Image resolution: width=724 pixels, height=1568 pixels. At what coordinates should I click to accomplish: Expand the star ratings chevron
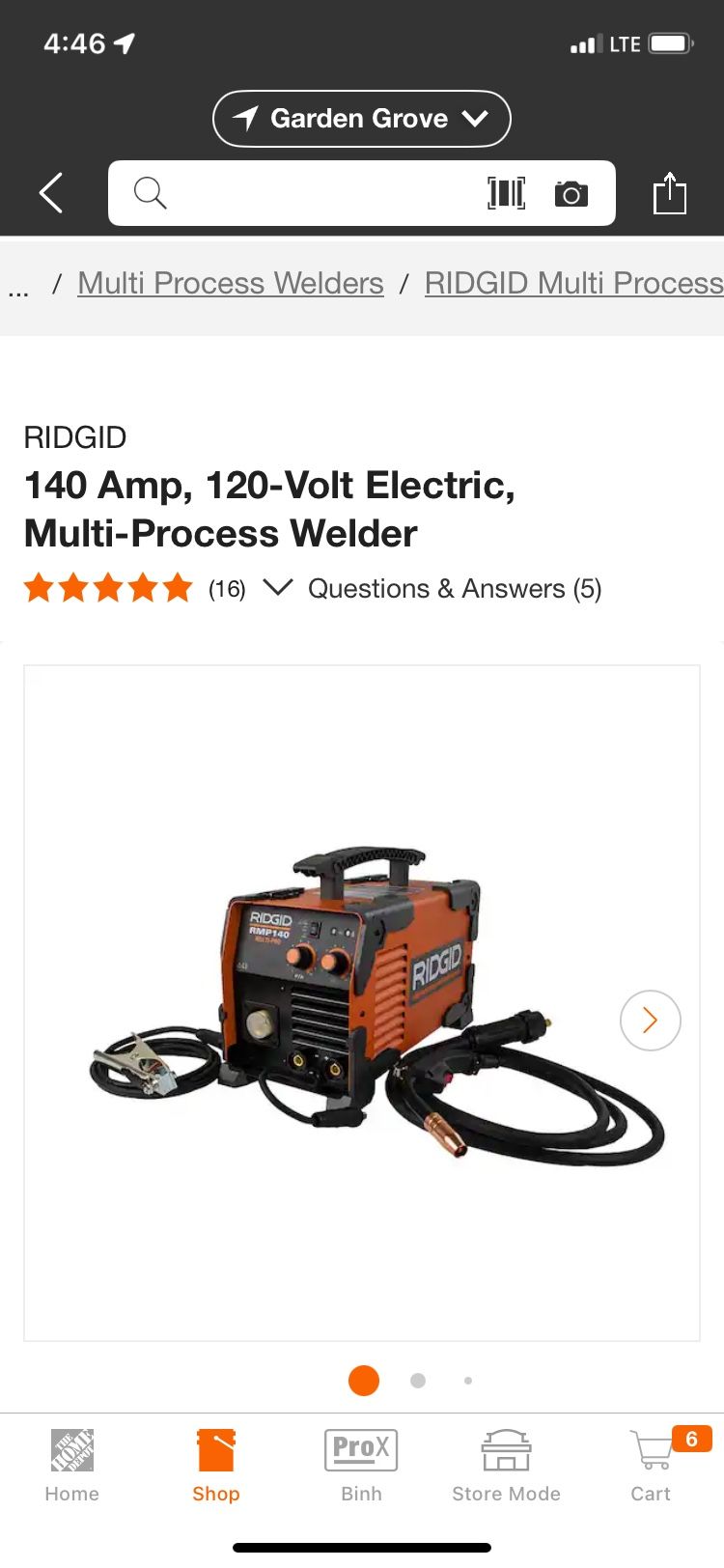point(277,588)
